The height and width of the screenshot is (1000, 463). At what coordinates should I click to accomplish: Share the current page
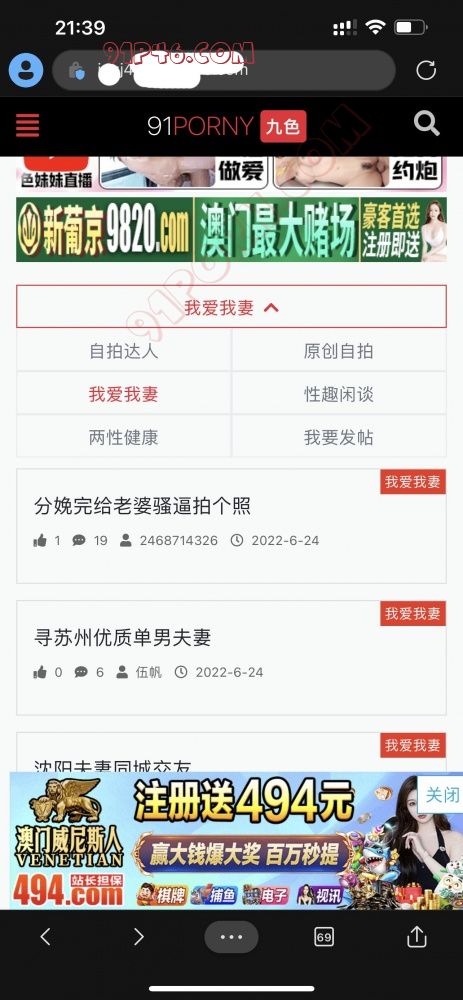point(416,936)
